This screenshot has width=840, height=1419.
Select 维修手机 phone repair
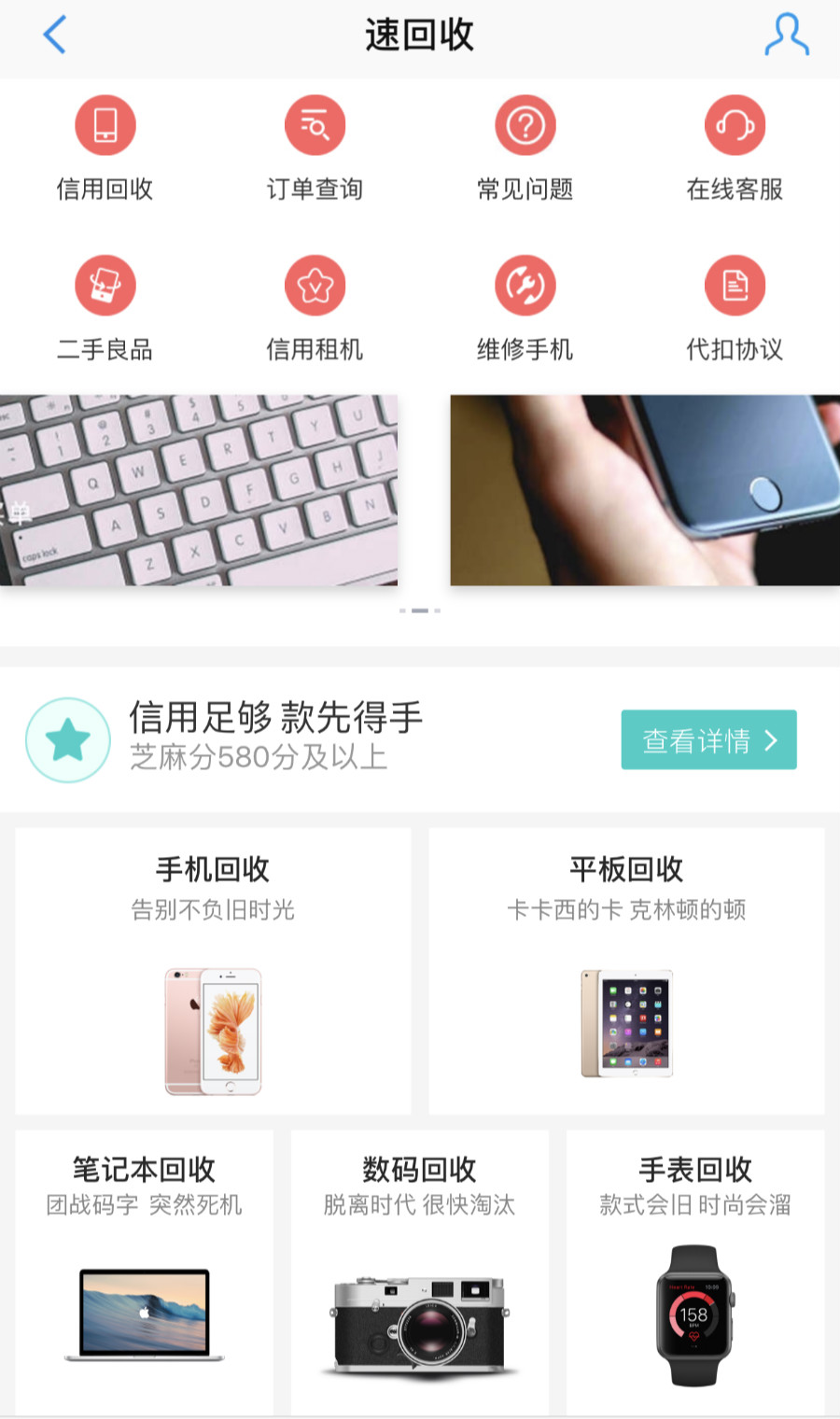525,308
